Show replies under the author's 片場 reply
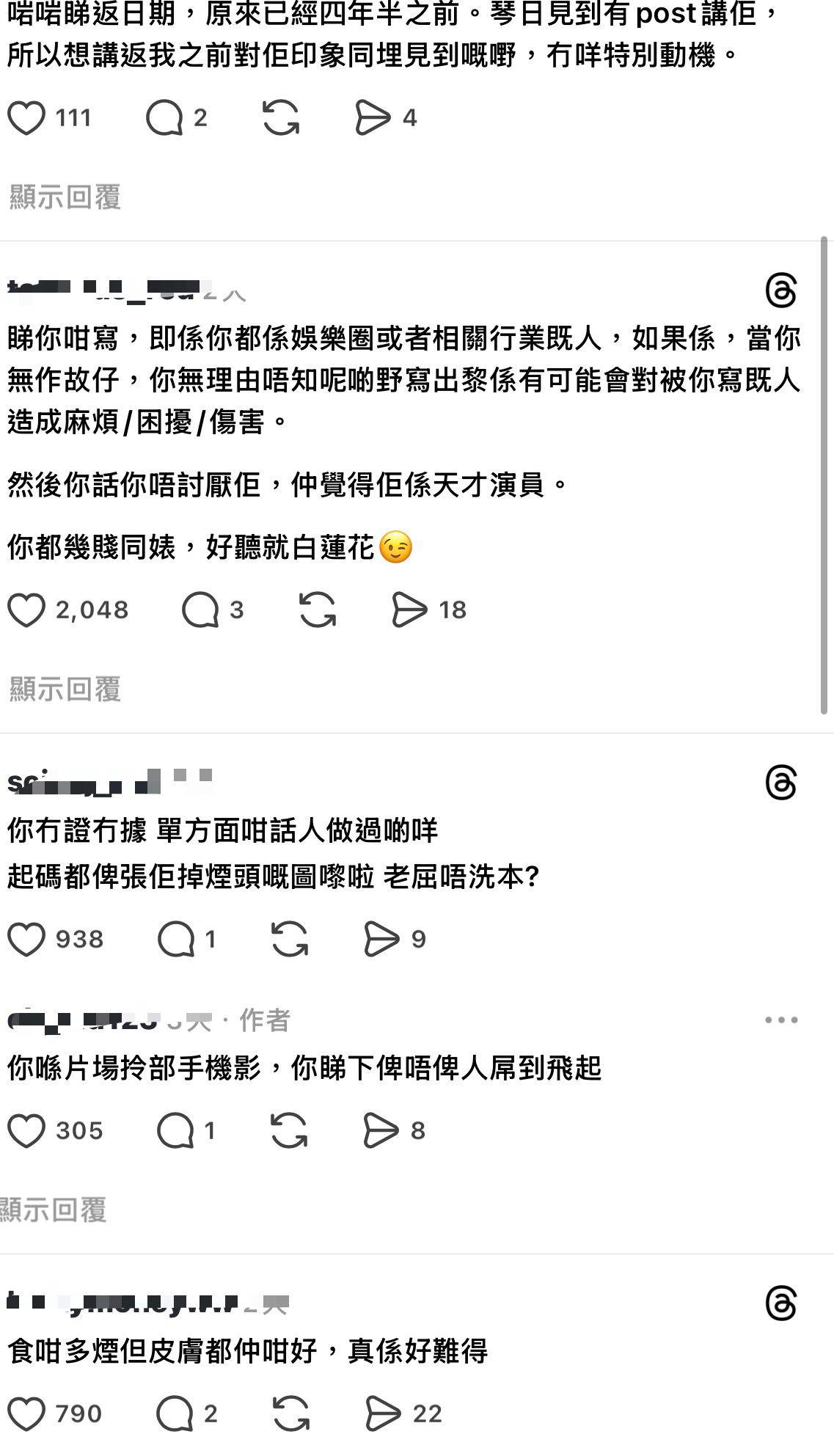 pos(53,1210)
